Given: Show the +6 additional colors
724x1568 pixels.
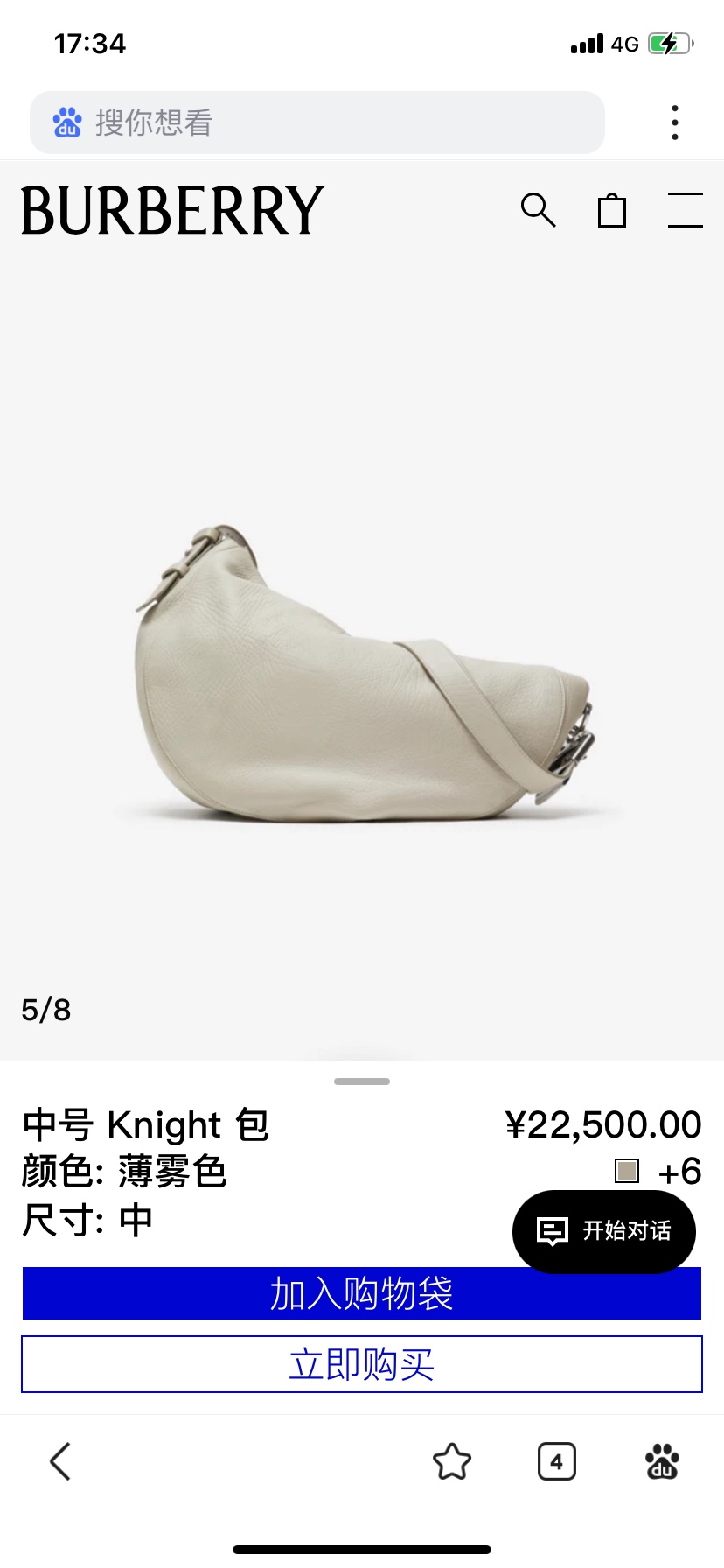Looking at the screenshot, I should pos(679,1172).
